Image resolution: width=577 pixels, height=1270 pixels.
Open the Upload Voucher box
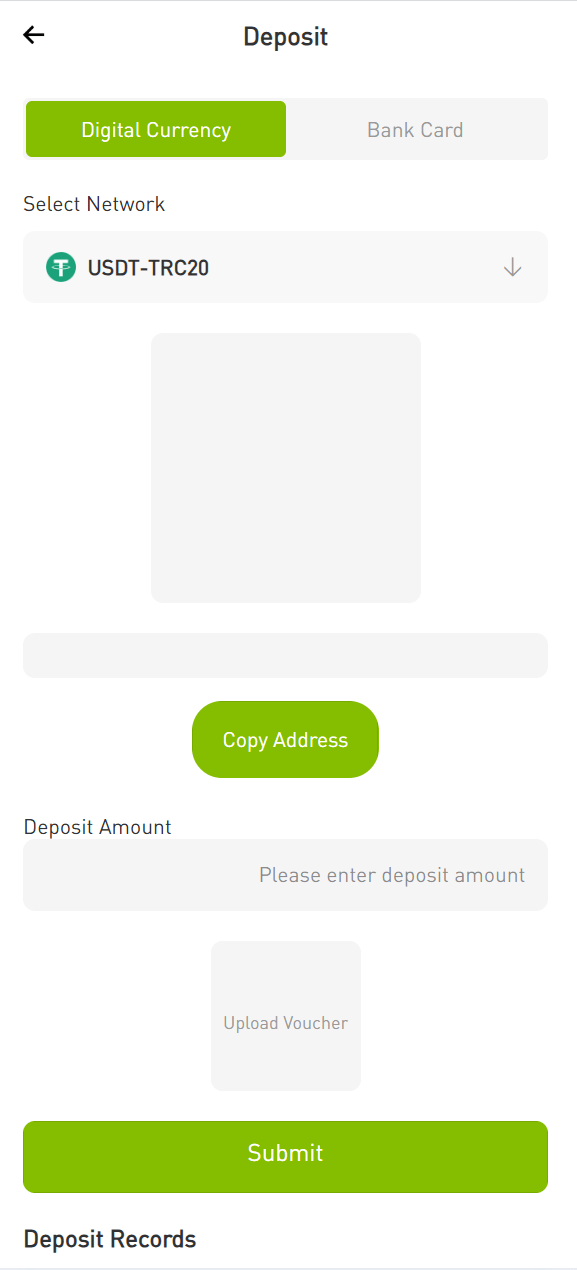[x=285, y=1016]
